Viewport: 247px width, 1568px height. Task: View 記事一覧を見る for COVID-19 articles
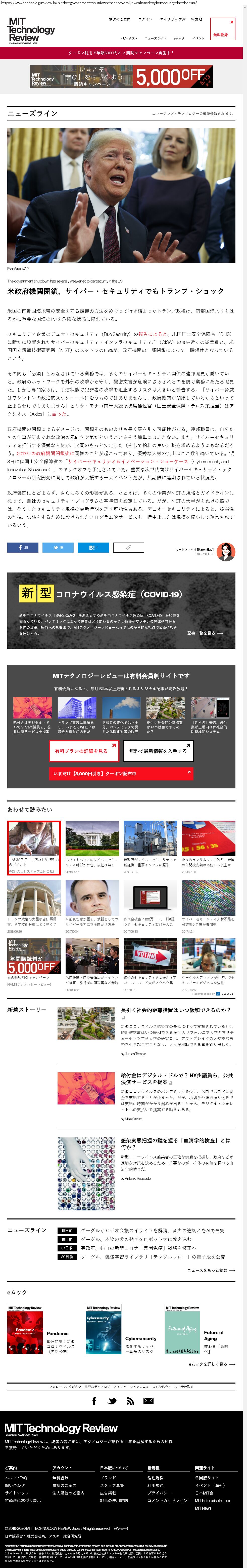tap(205, 633)
